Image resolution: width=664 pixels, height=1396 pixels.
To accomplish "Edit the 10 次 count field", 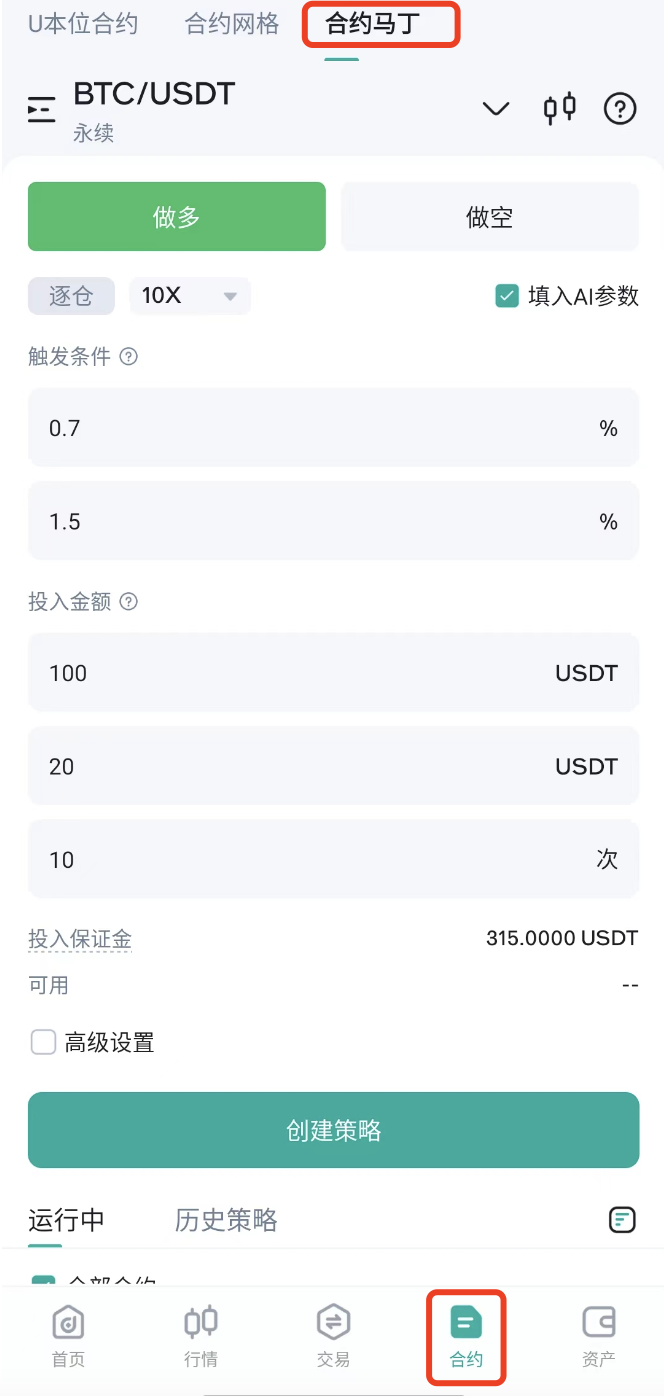I will [333, 860].
